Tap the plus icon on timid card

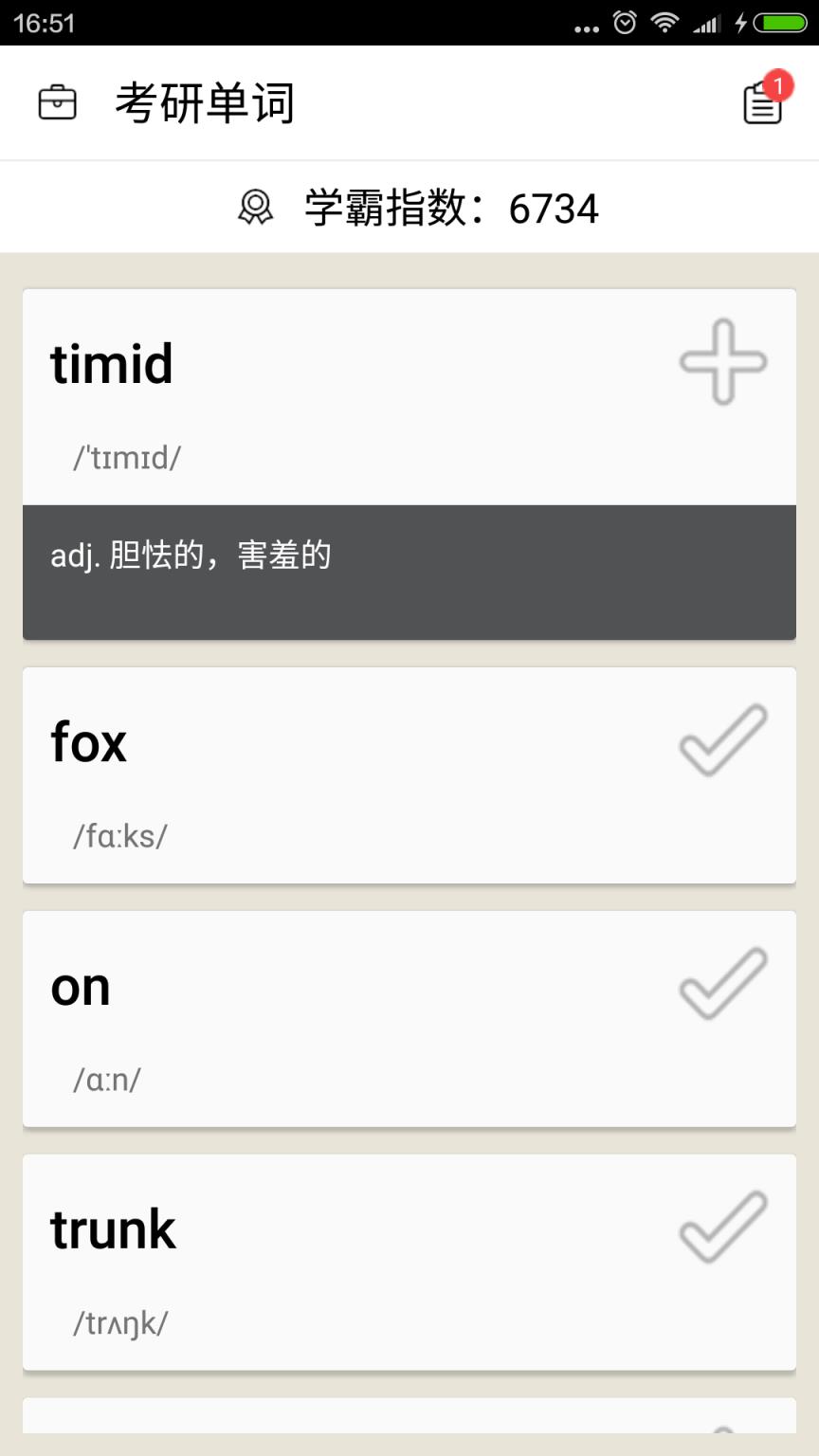(722, 361)
